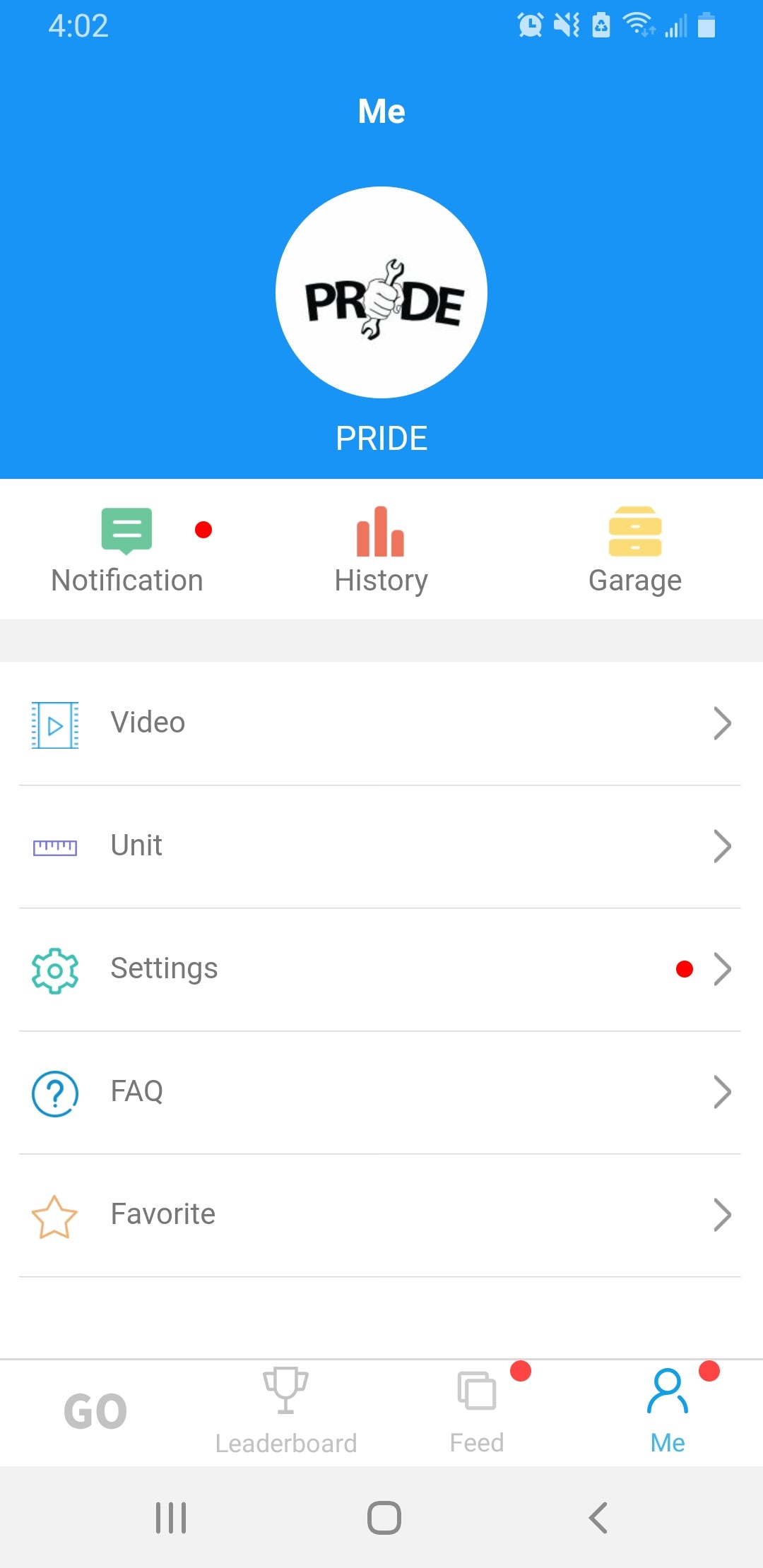The width and height of the screenshot is (763, 1568).
Task: Go back using system back button
Action: coord(598,1517)
